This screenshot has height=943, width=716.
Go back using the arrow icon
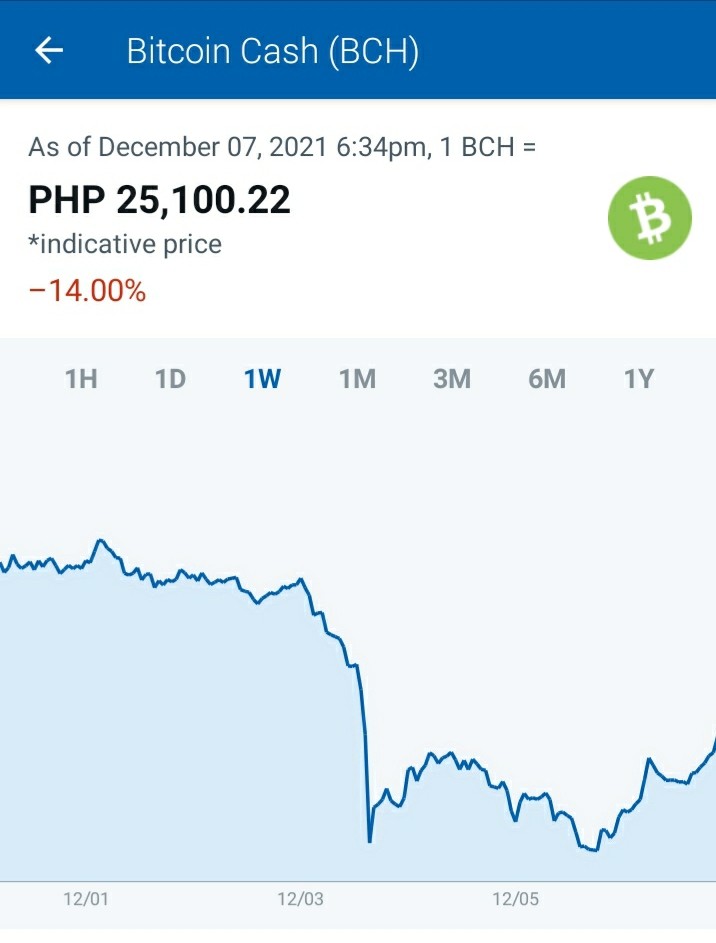point(49,50)
